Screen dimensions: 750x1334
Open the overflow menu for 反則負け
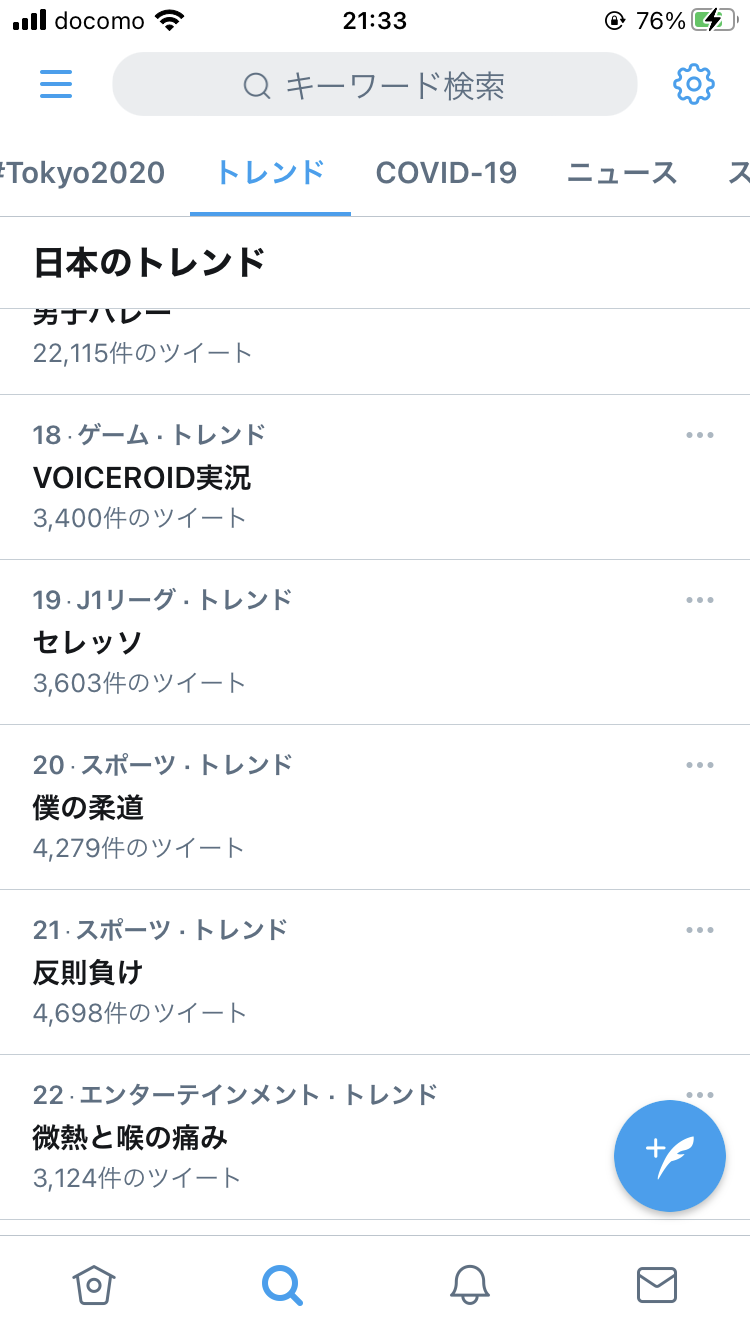(700, 930)
